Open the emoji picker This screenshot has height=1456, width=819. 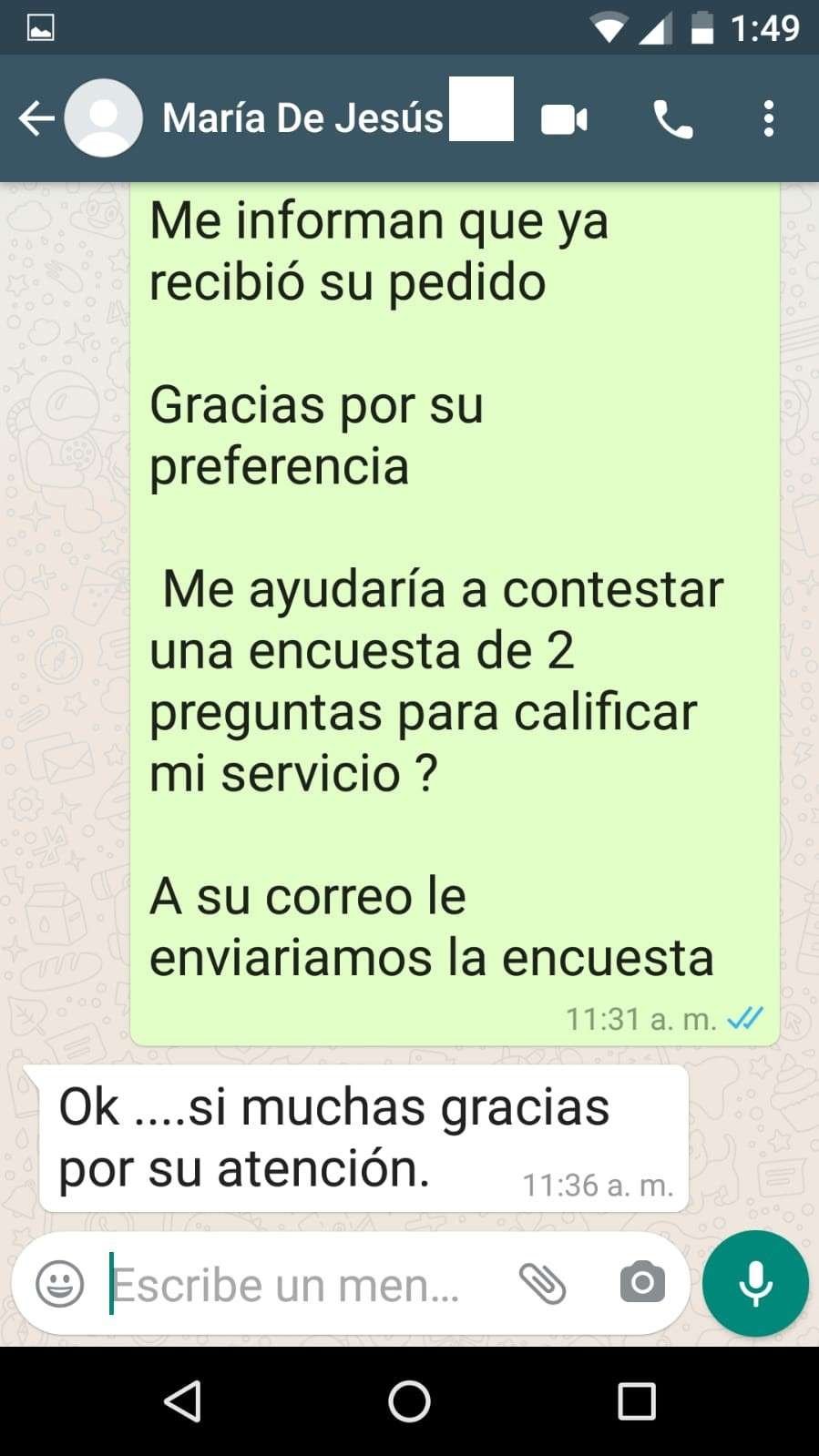(60, 1284)
